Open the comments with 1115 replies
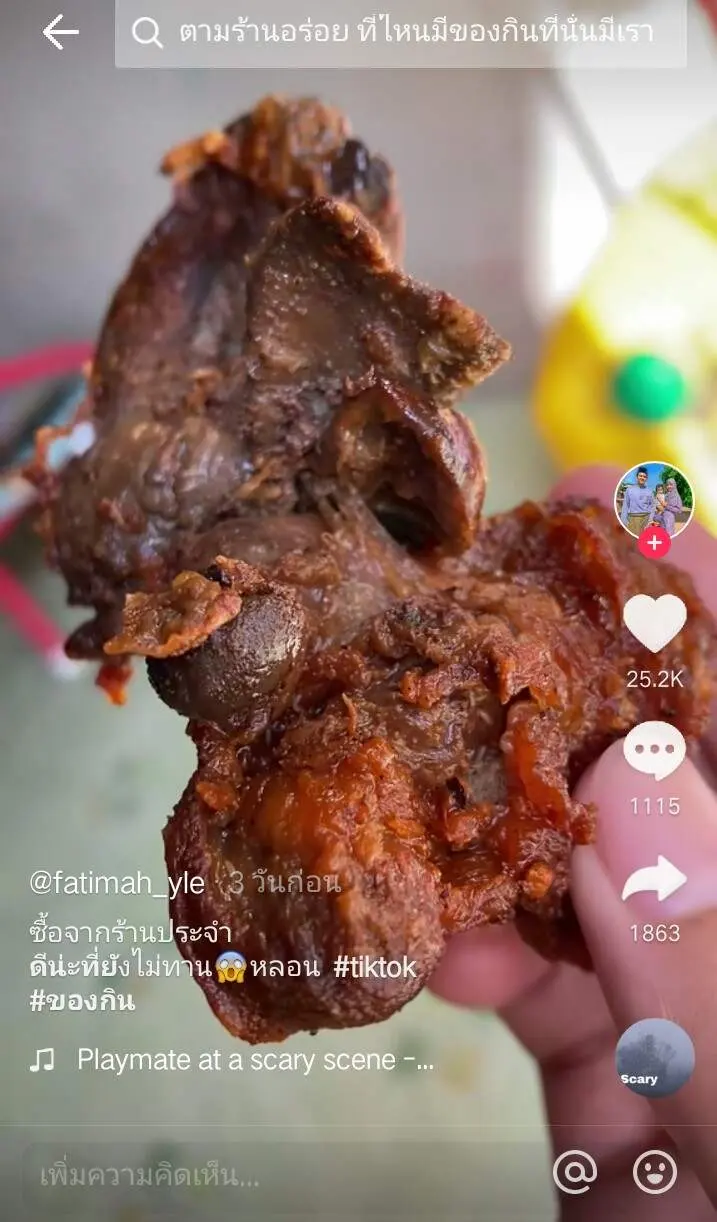 pos(654,751)
